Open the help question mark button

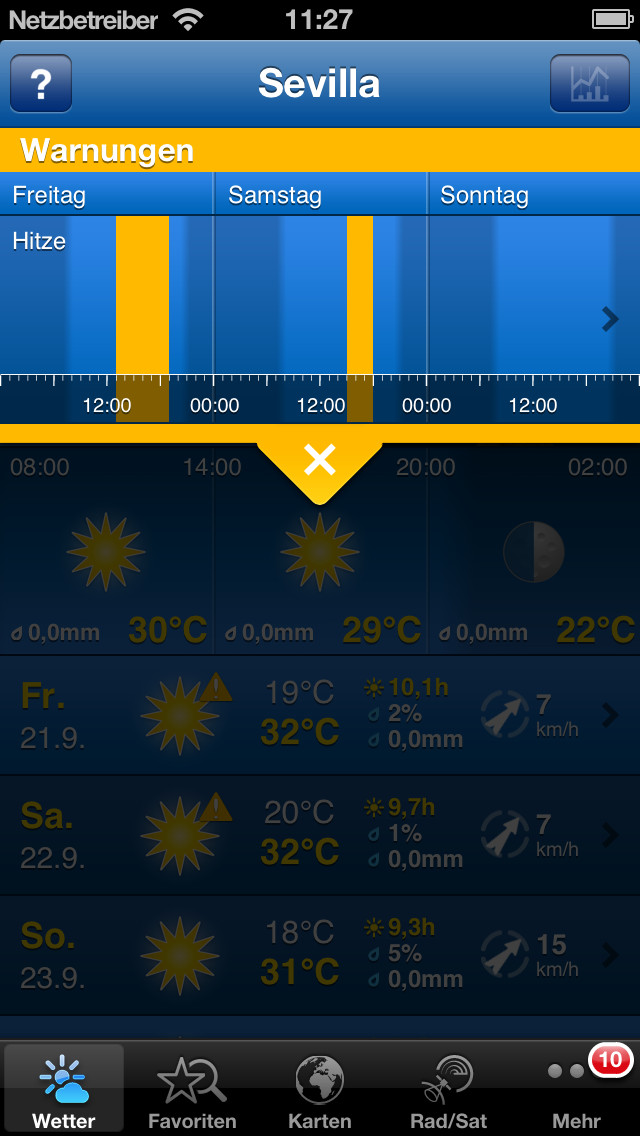point(41,83)
